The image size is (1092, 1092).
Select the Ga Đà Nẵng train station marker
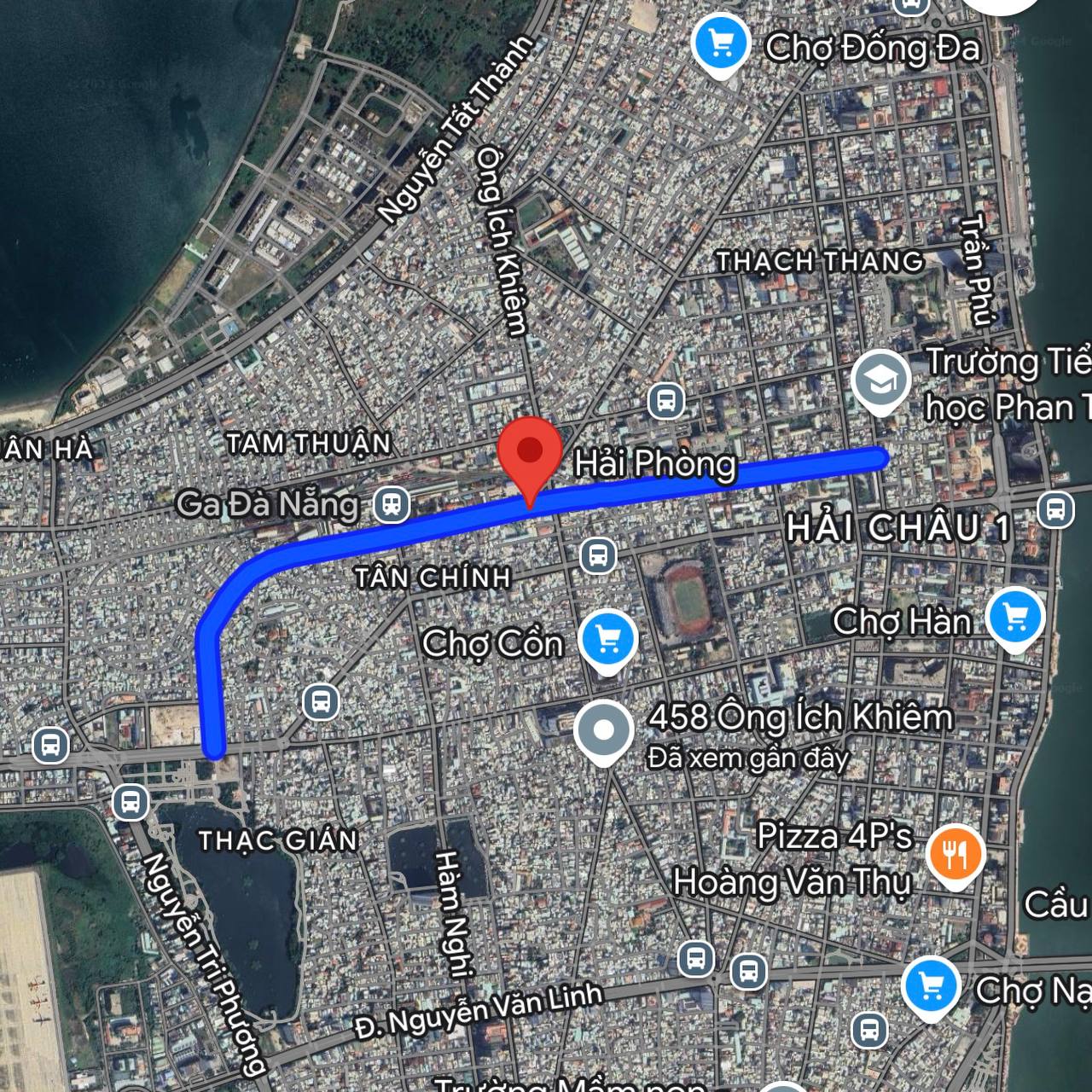(392, 504)
